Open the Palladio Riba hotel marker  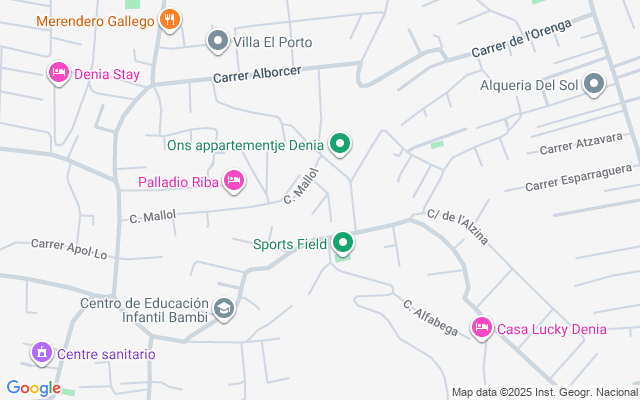tap(234, 180)
